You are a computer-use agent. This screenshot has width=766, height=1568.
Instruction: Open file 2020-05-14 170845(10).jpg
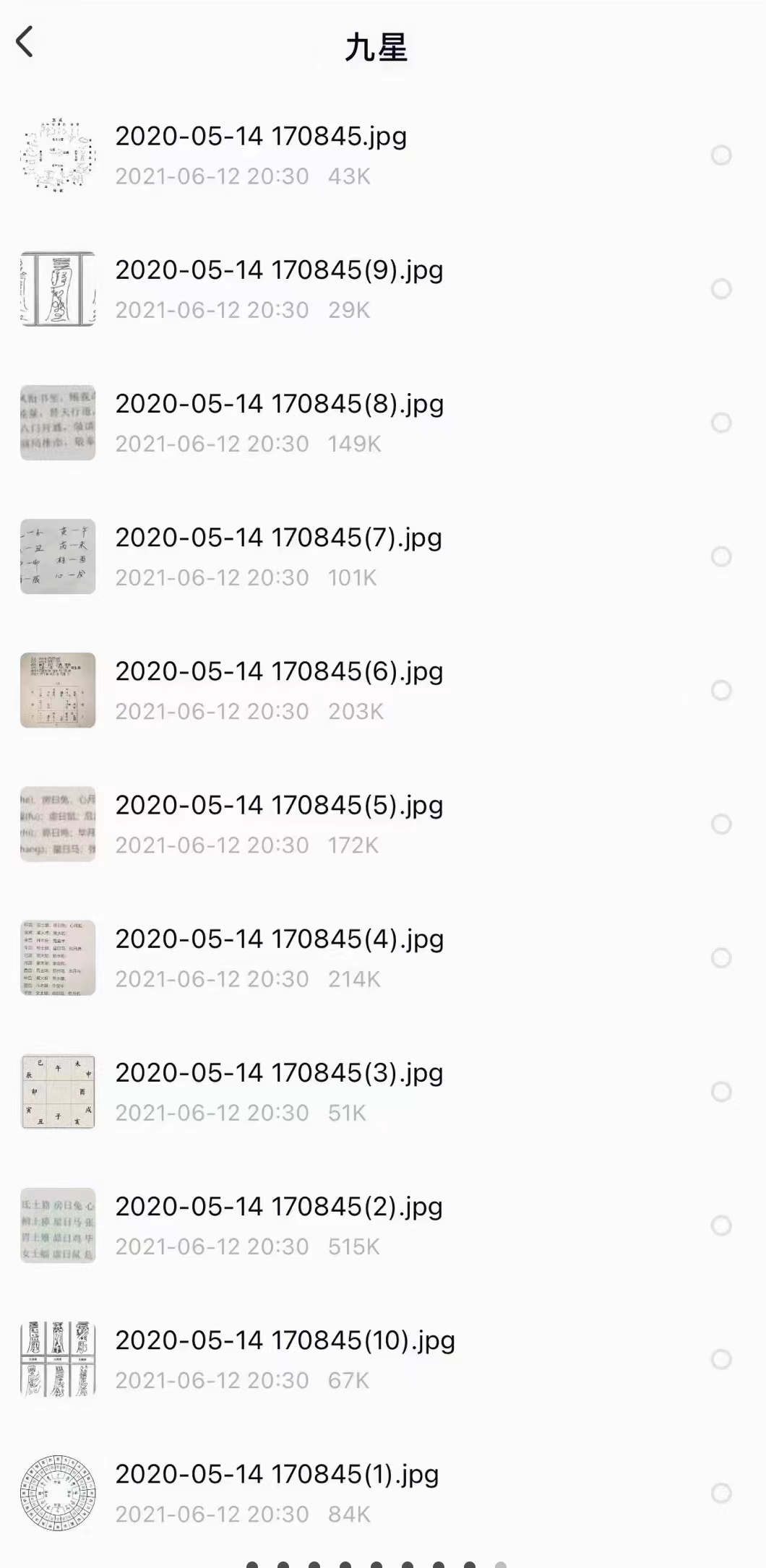coord(285,1340)
